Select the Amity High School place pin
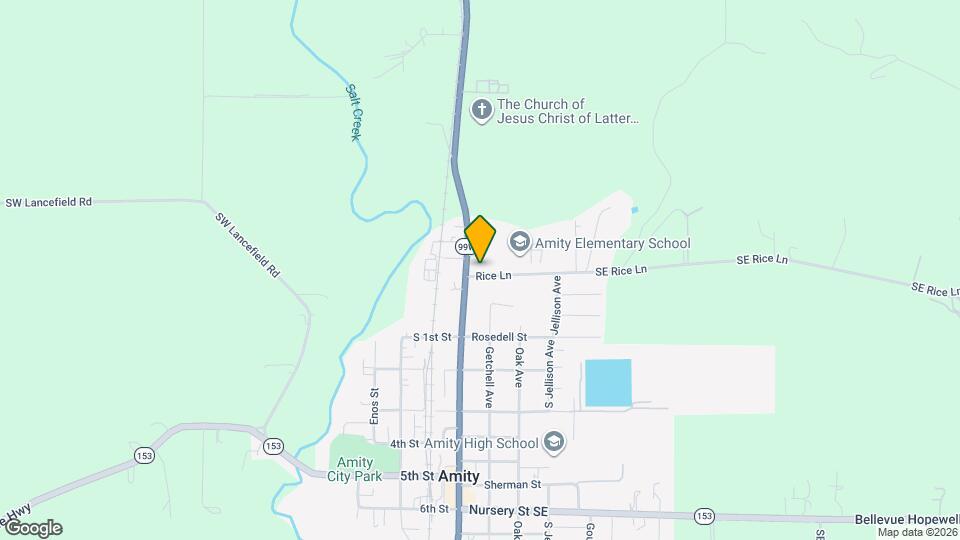This screenshot has height=540, width=960. pos(554,442)
